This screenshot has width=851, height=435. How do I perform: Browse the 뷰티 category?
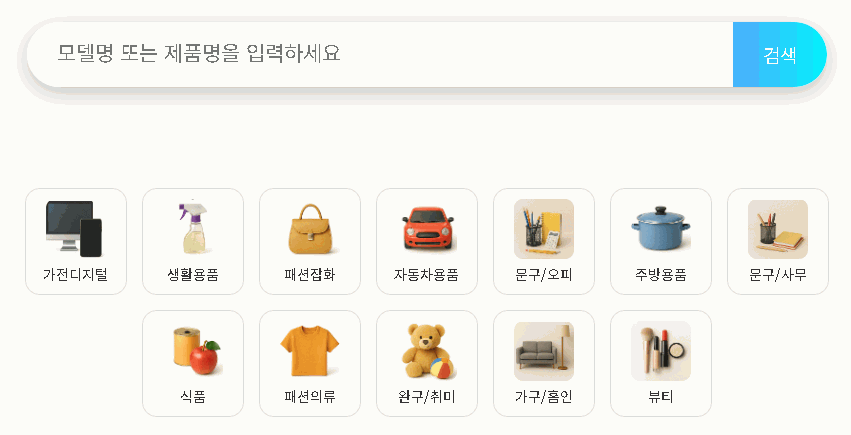point(661,363)
